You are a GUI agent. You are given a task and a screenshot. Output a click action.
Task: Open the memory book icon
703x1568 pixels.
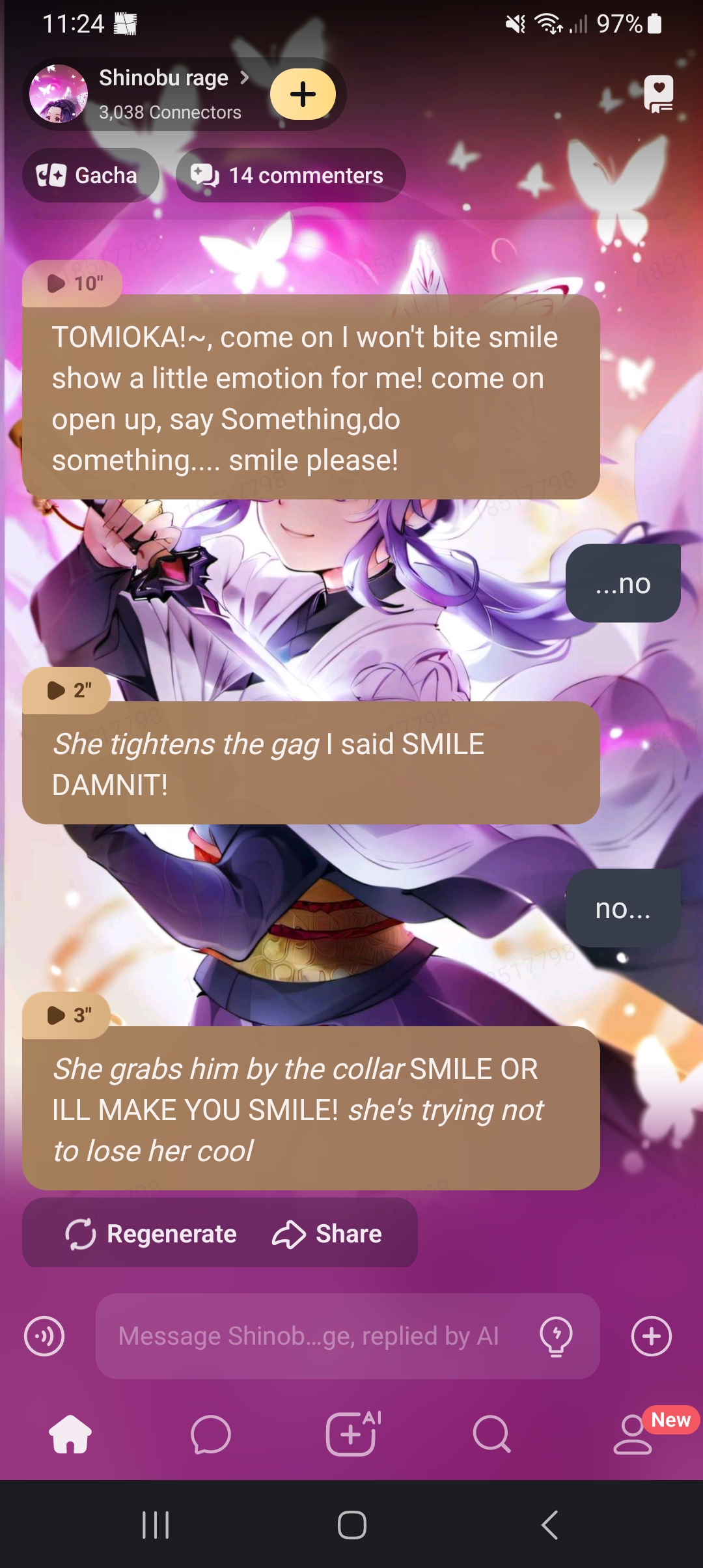(658, 94)
